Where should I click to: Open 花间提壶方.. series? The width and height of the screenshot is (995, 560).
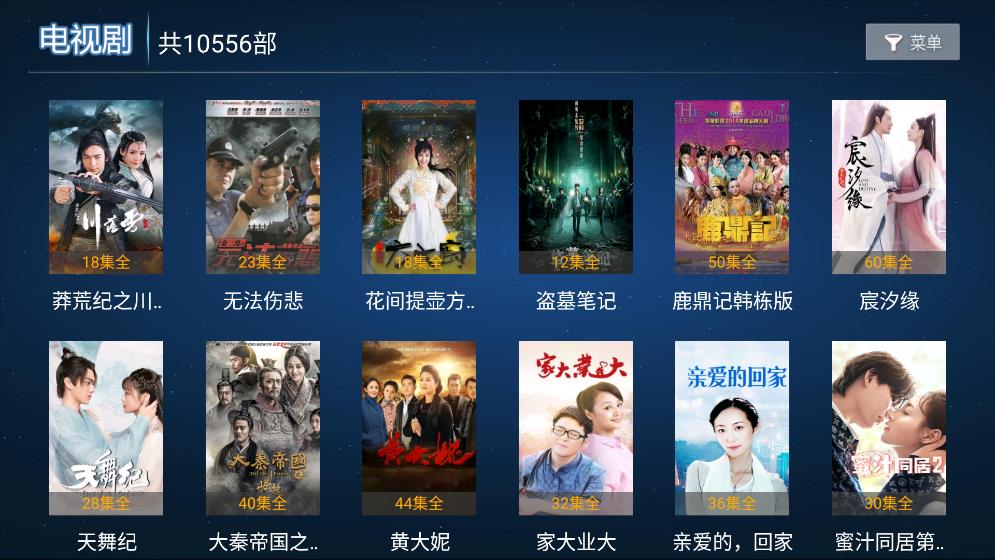tap(419, 187)
